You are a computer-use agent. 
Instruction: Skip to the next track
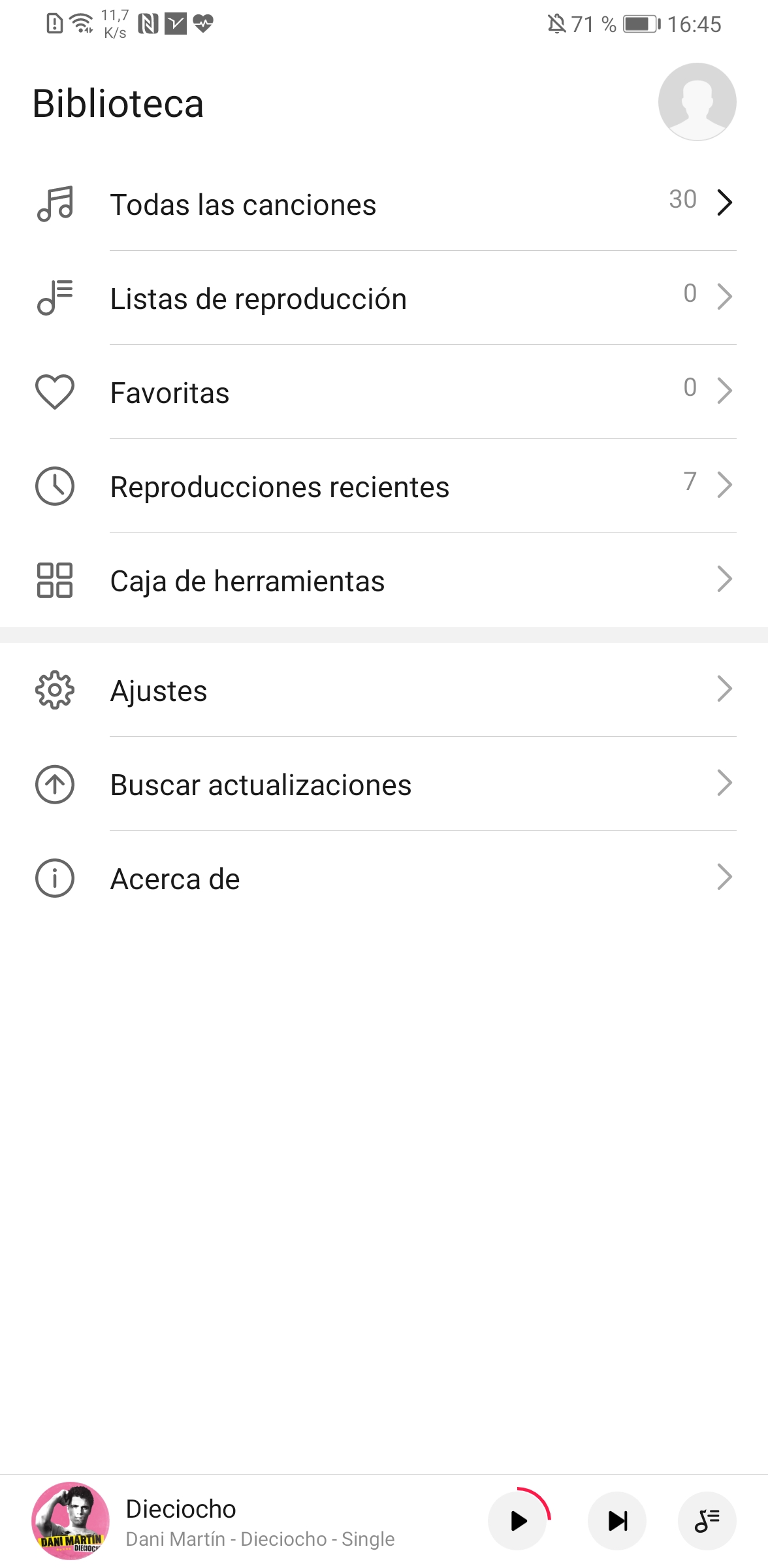[617, 1521]
